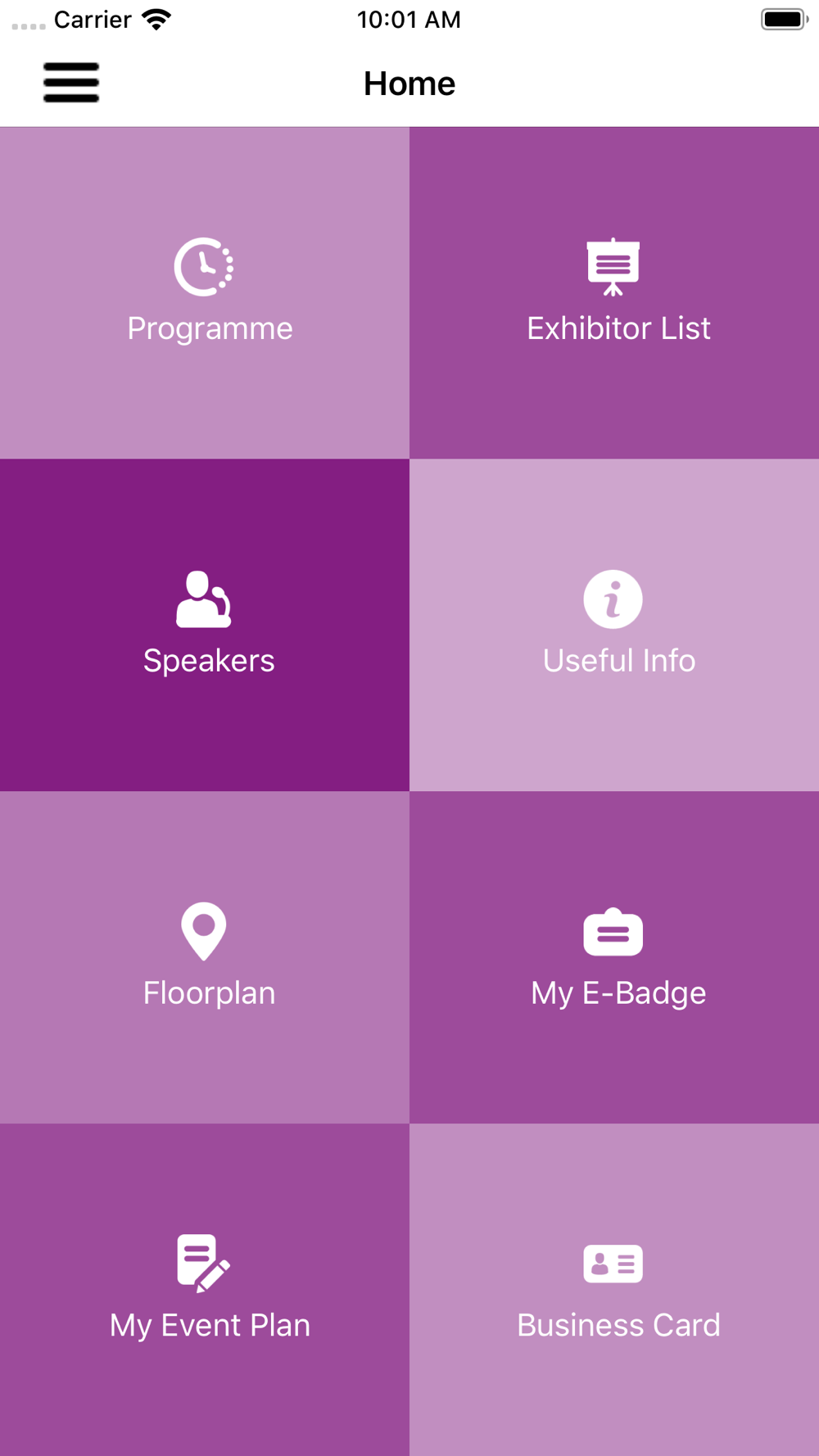Image resolution: width=819 pixels, height=1456 pixels.
Task: View the Exhibitor List
Action: click(614, 293)
